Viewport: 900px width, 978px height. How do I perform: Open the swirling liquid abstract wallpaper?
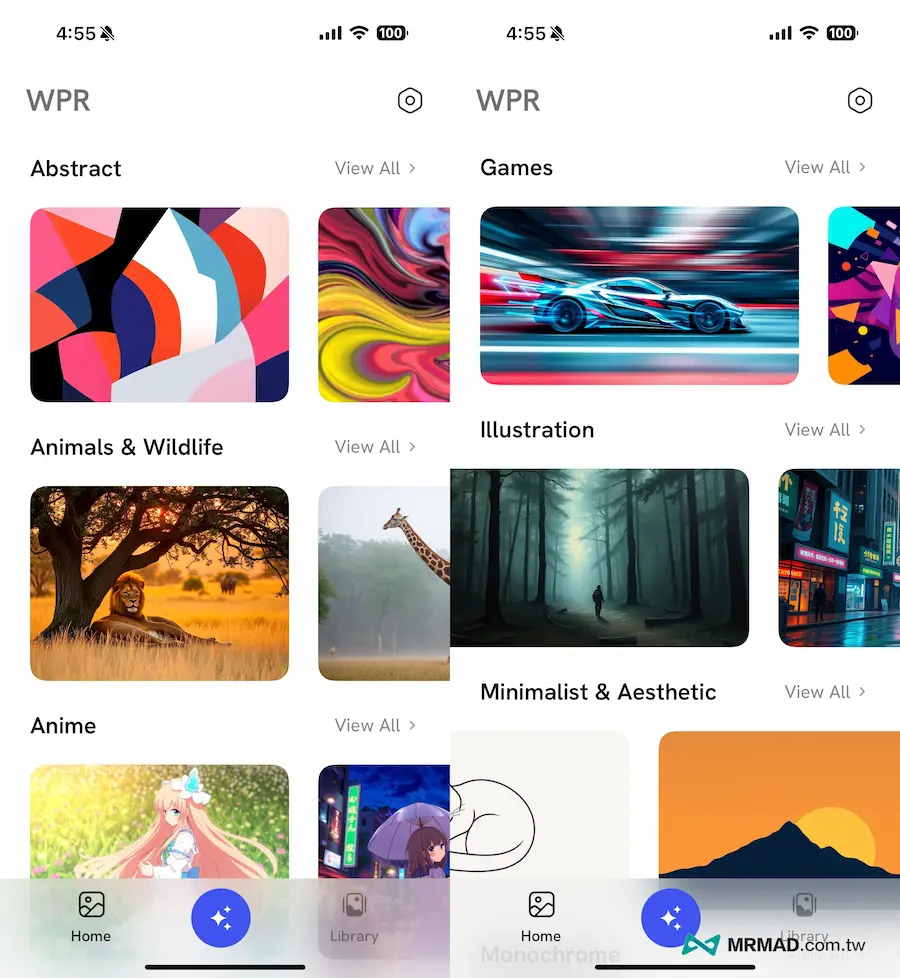point(384,305)
